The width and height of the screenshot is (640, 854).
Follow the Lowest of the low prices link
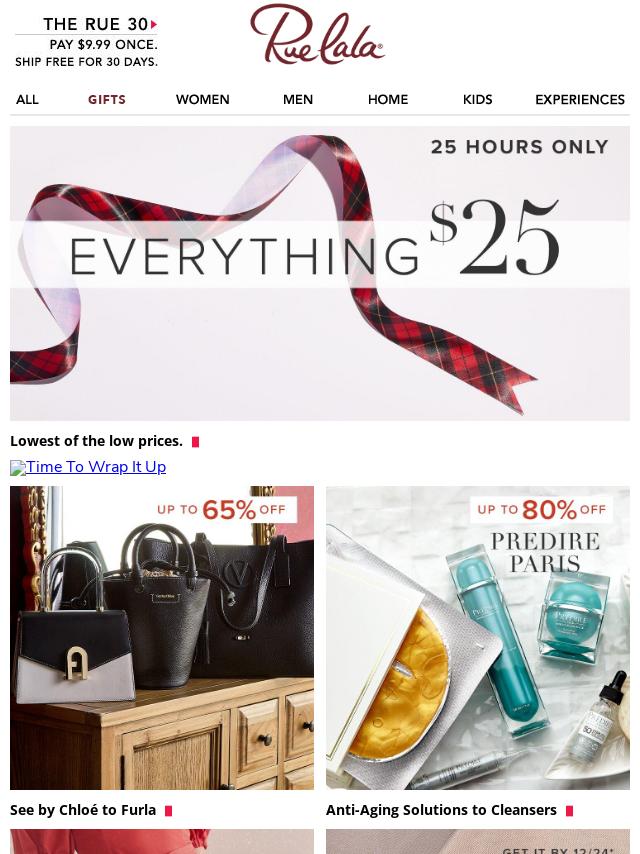point(96,441)
